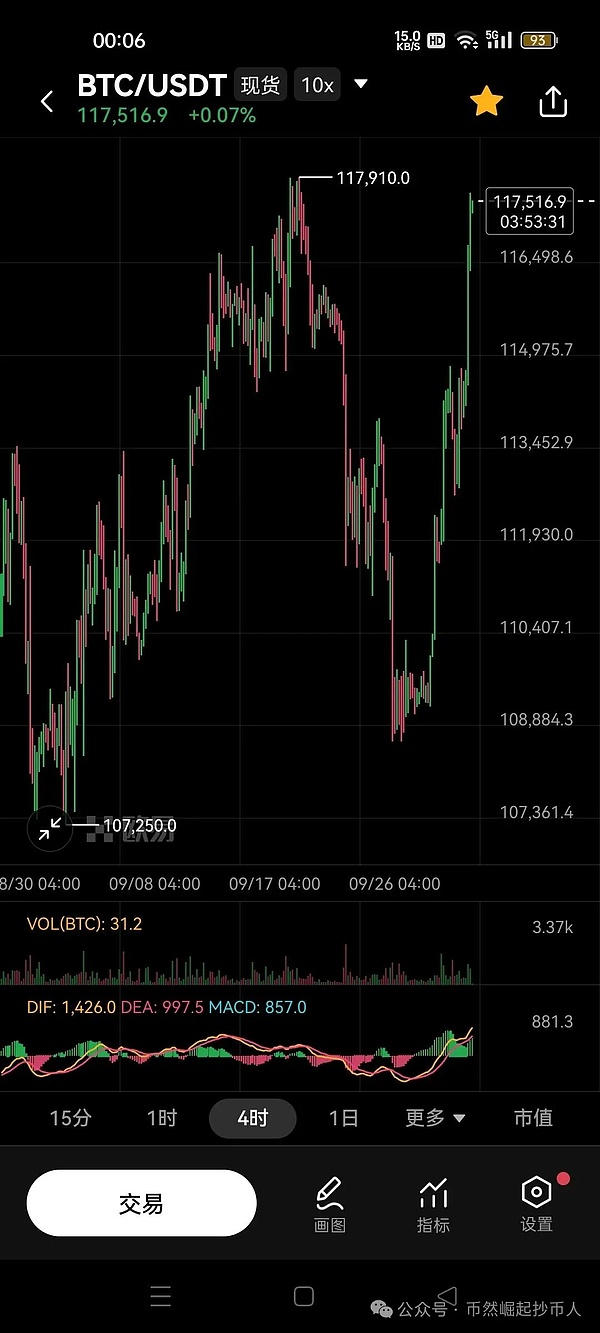Select the 1时 chart interval
600x1333 pixels.
point(161,1118)
